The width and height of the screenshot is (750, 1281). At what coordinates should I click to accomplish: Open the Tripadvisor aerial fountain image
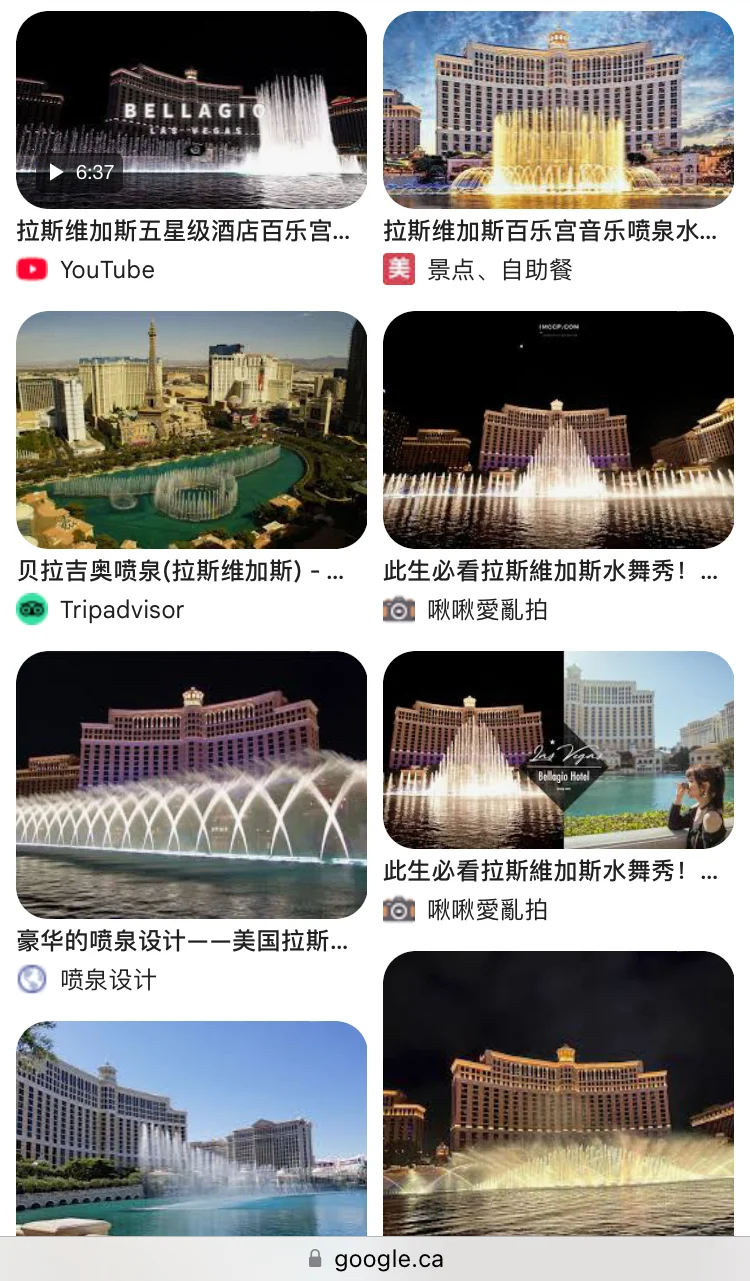click(x=191, y=430)
